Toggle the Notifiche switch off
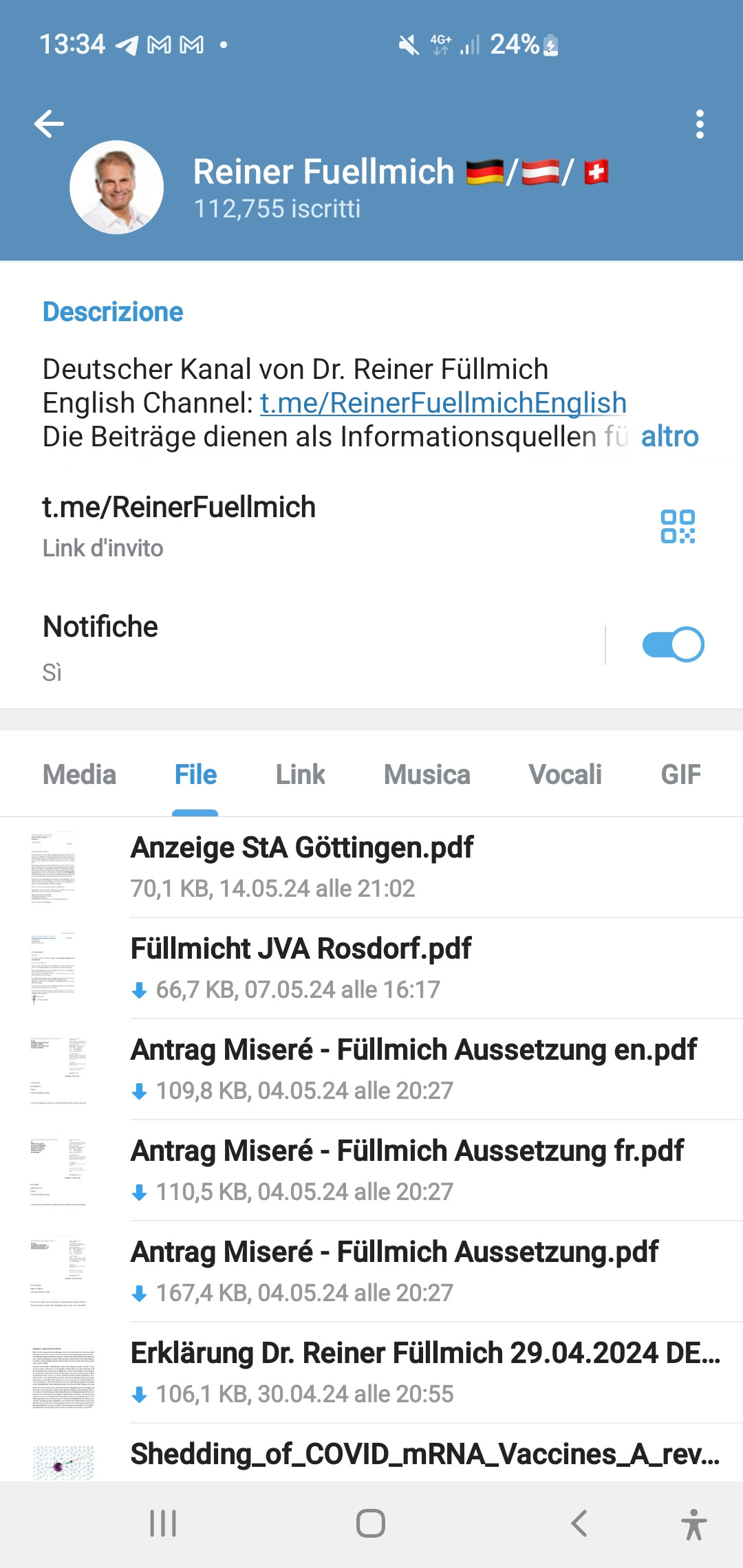 coord(673,645)
